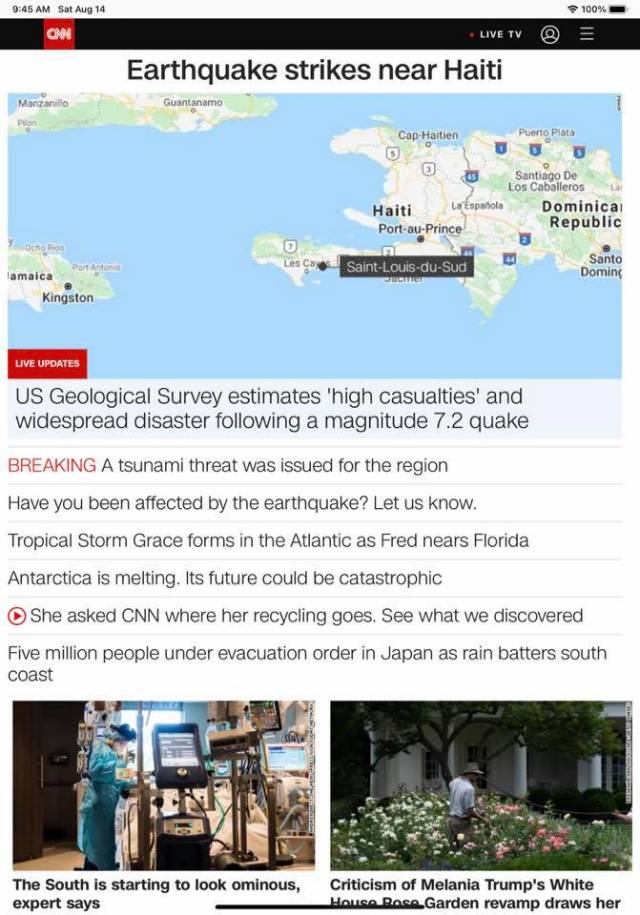Open Antarctica is melting article
Screen dimensions: 640x915
(x=225, y=578)
